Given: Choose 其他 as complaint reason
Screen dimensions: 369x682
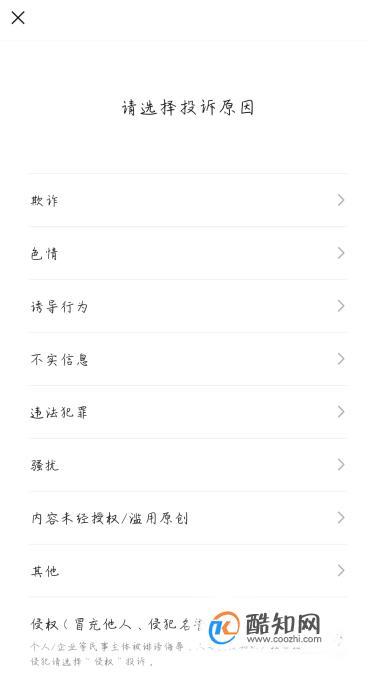Looking at the screenshot, I should pos(188,571).
